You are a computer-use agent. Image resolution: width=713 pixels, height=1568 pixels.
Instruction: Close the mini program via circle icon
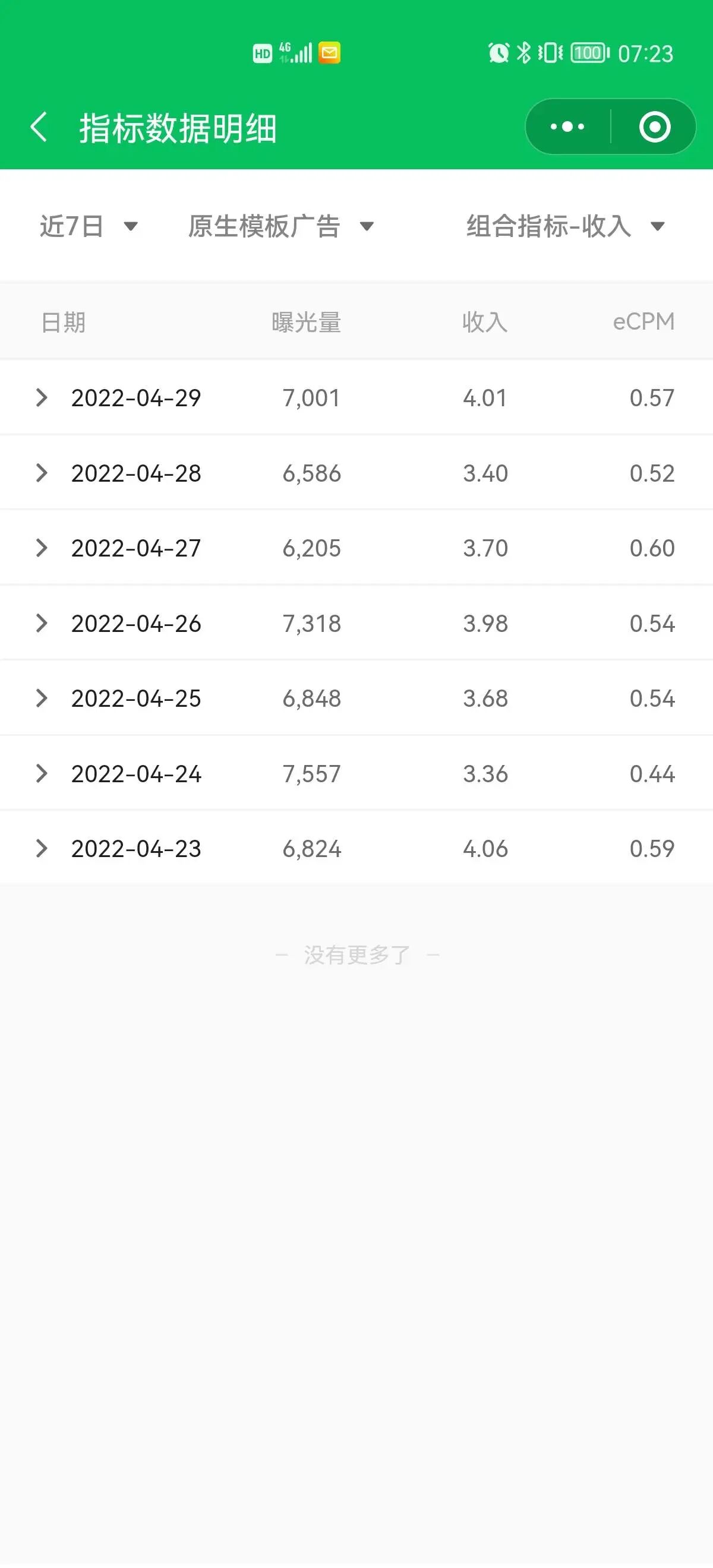coord(655,127)
